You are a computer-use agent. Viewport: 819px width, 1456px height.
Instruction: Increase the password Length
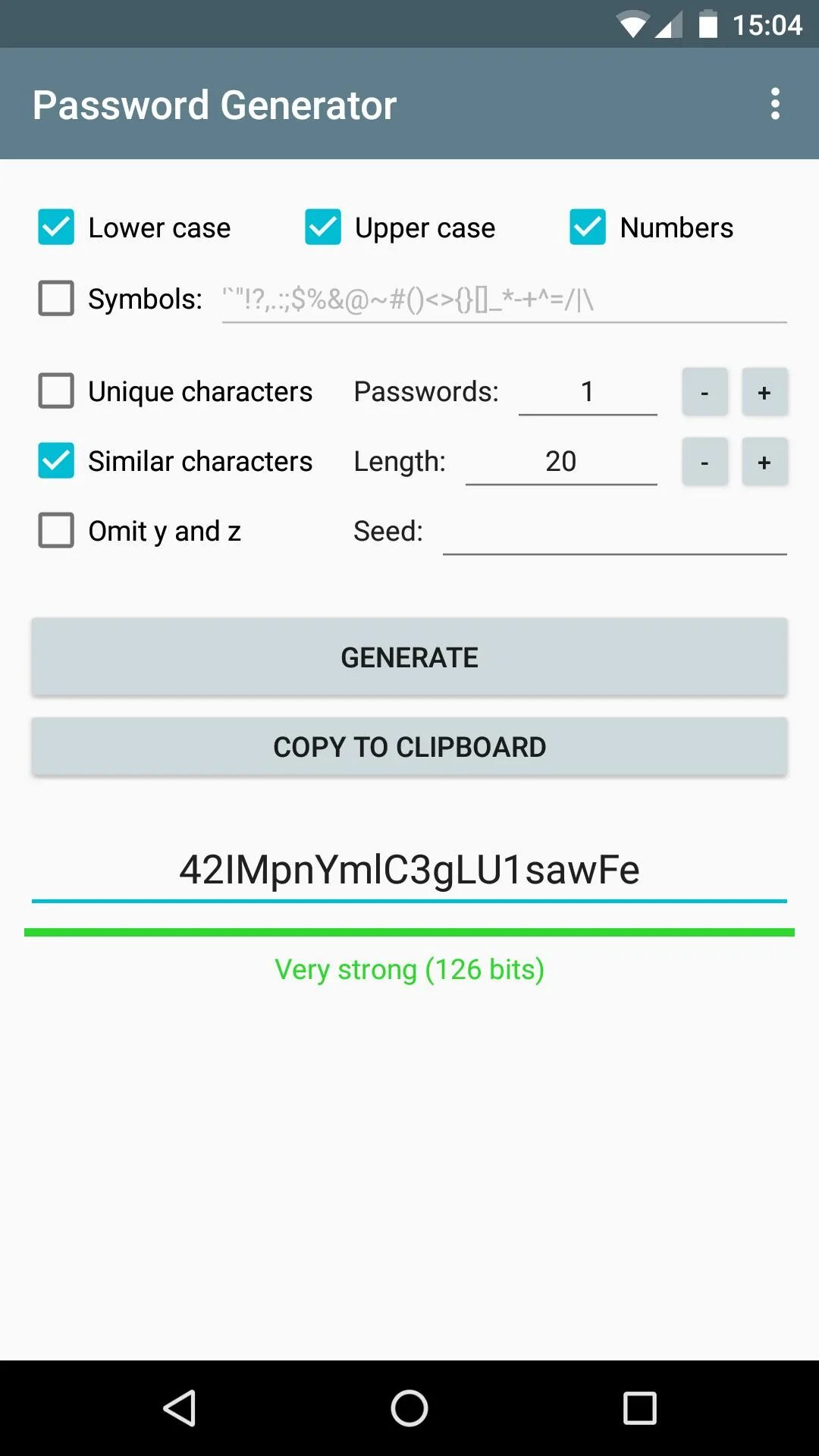point(764,462)
